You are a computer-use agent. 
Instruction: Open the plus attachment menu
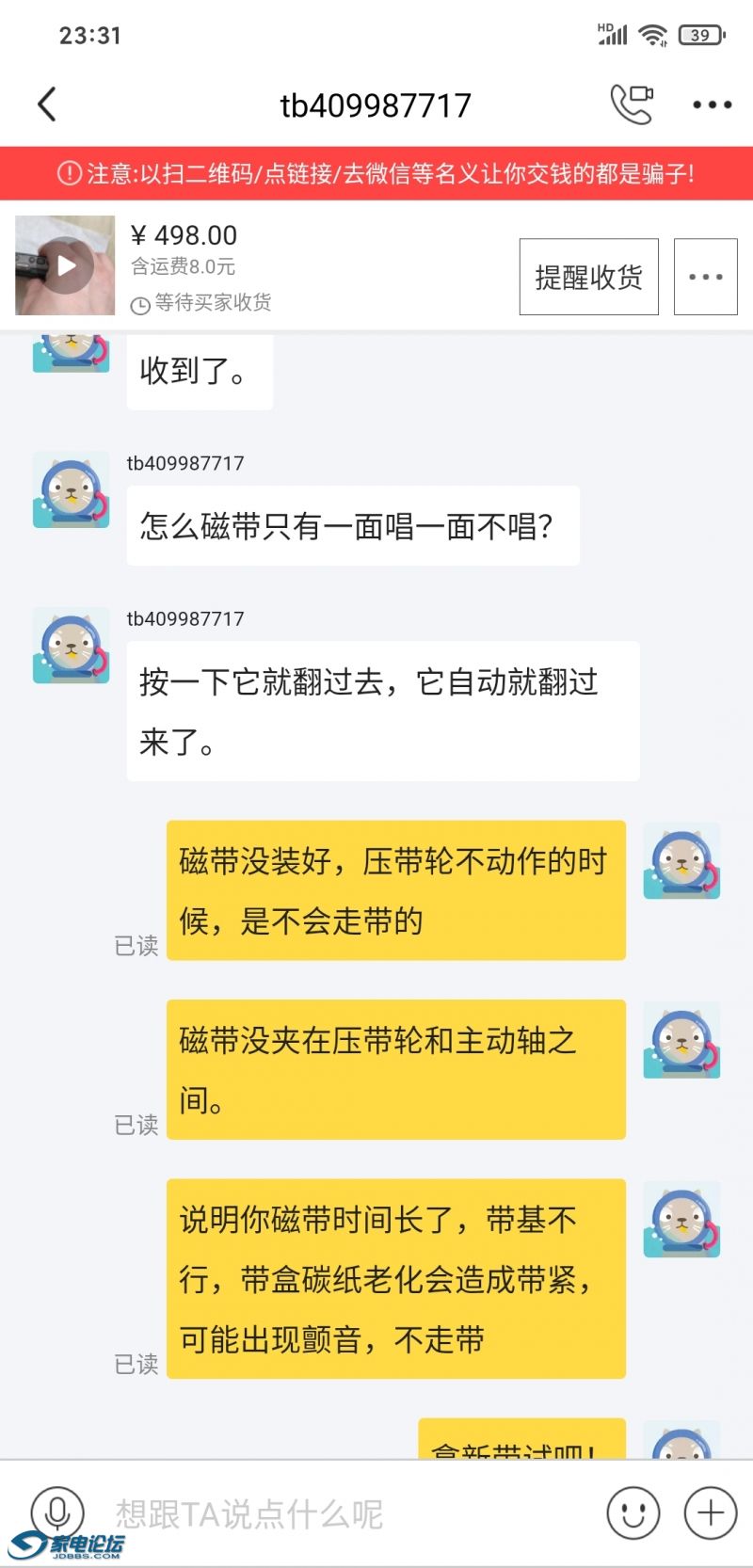[x=710, y=1512]
